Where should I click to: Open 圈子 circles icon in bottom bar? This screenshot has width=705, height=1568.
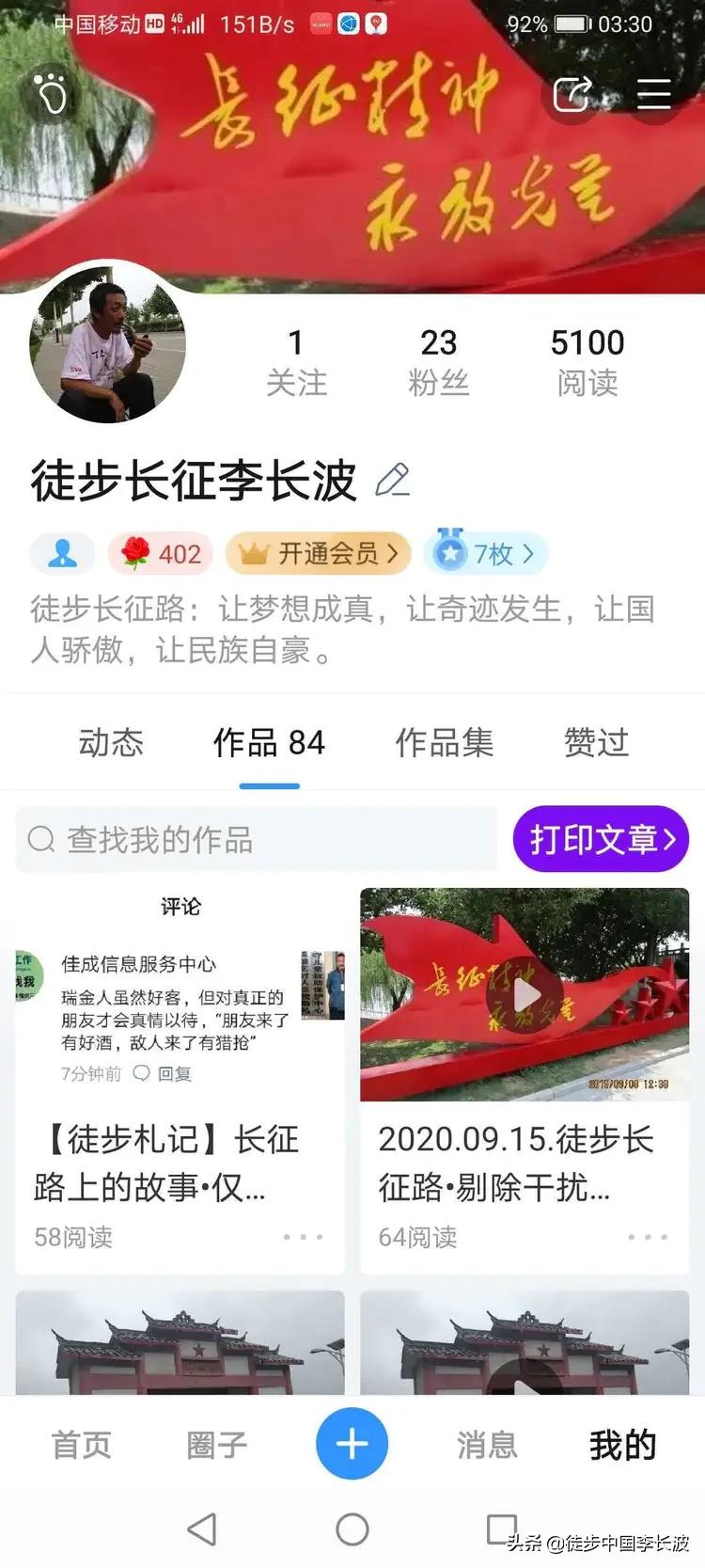click(x=217, y=1444)
